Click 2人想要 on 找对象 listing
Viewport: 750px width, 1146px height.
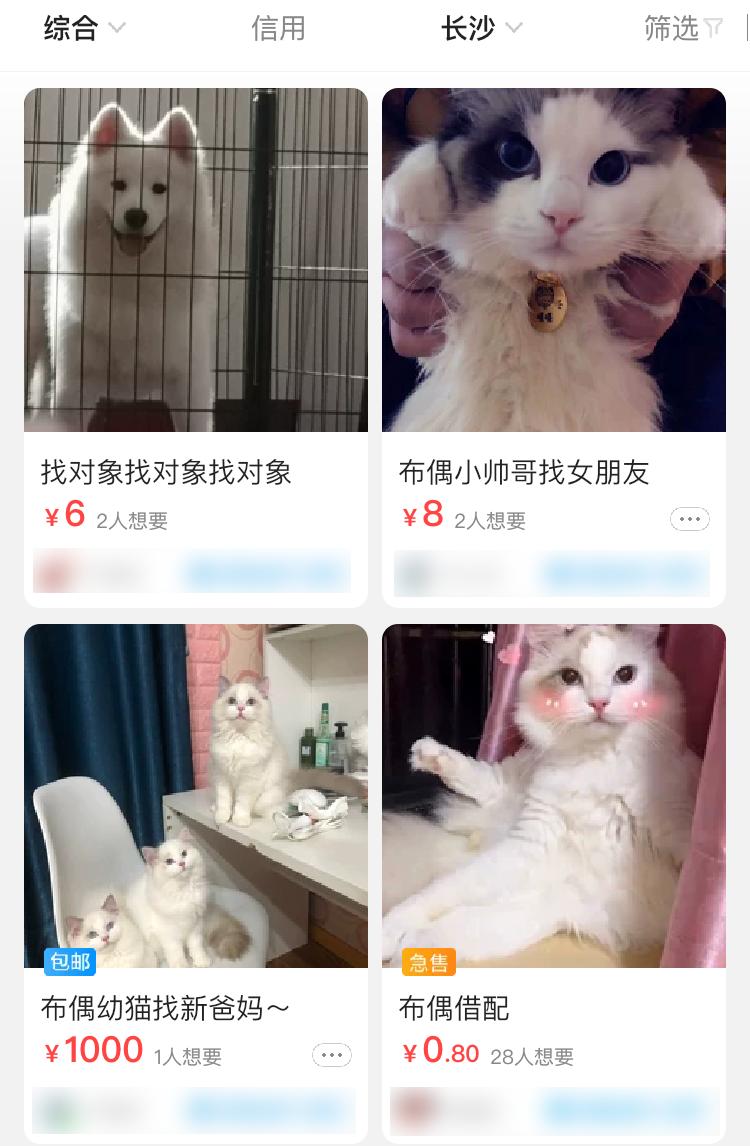(131, 520)
